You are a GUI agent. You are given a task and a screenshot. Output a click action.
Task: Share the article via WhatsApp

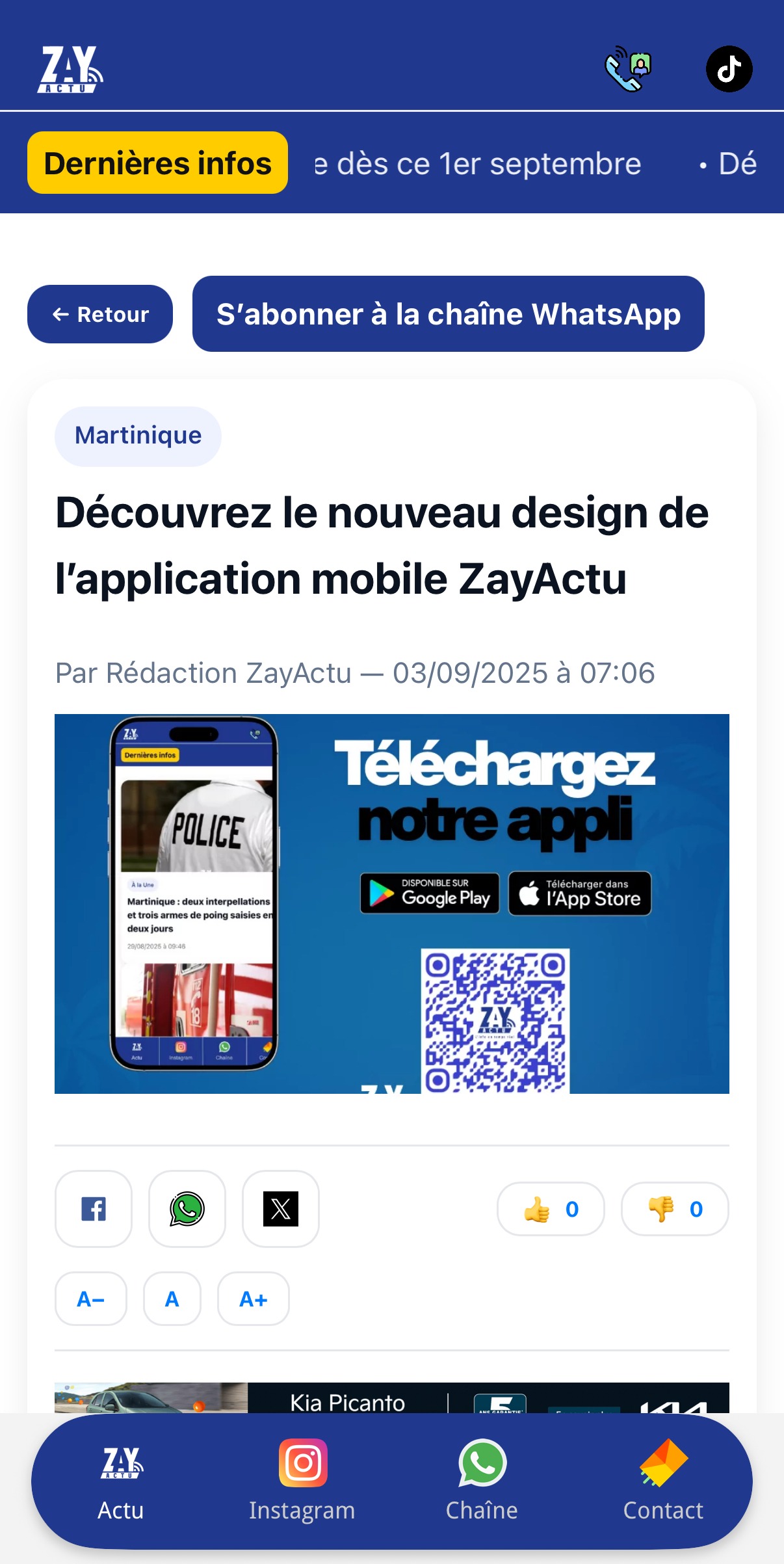pos(187,1209)
